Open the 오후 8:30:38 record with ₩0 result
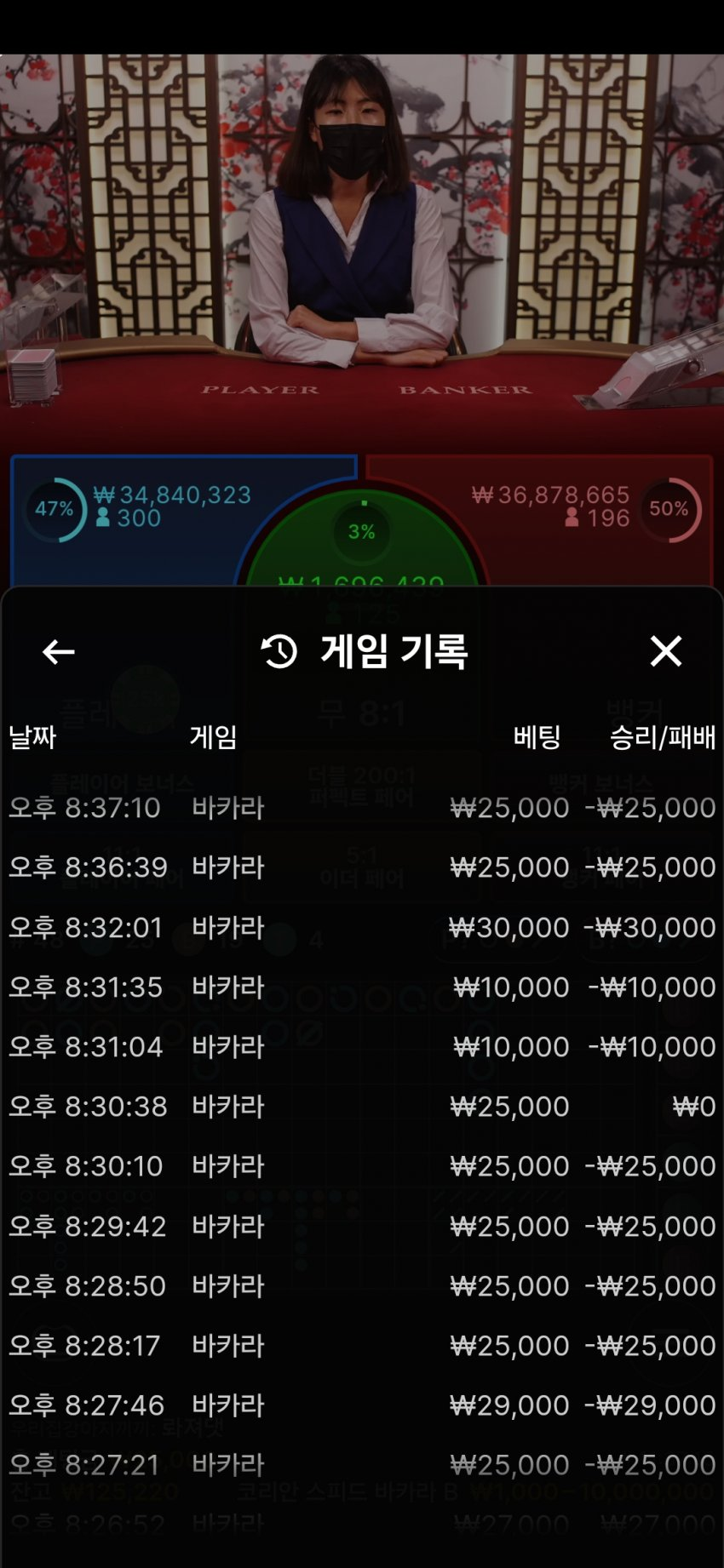The height and width of the screenshot is (1568, 724). (361, 1106)
